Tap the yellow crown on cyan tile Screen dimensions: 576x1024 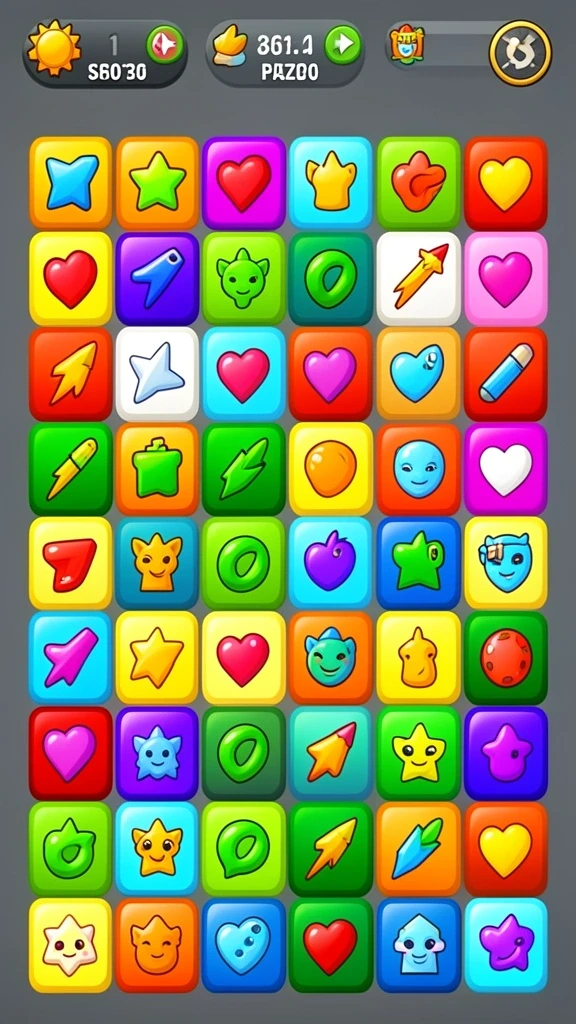pyautogui.click(x=330, y=184)
